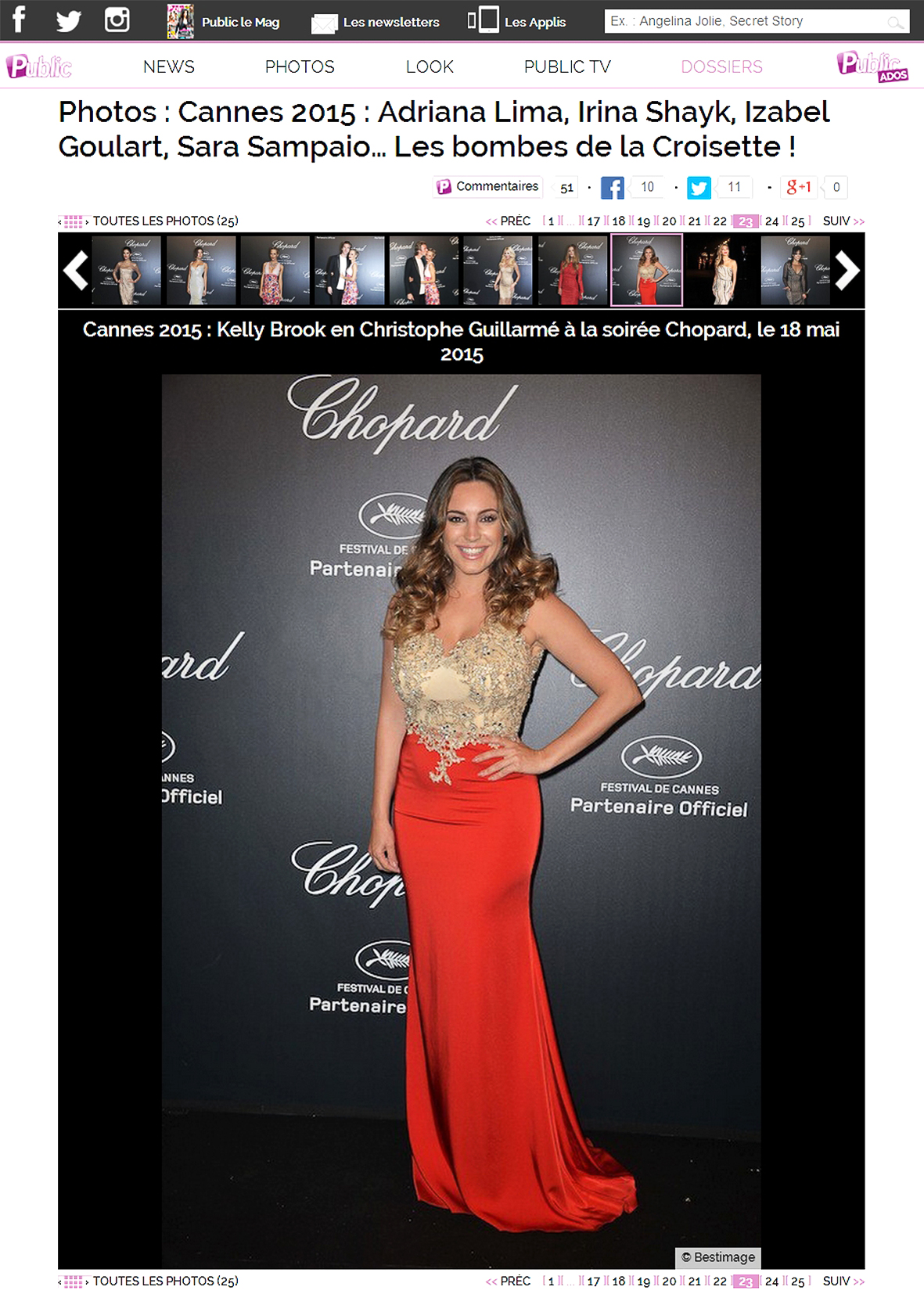This screenshot has width=924, height=1294.
Task: Open the LOOK section
Action: [x=430, y=66]
